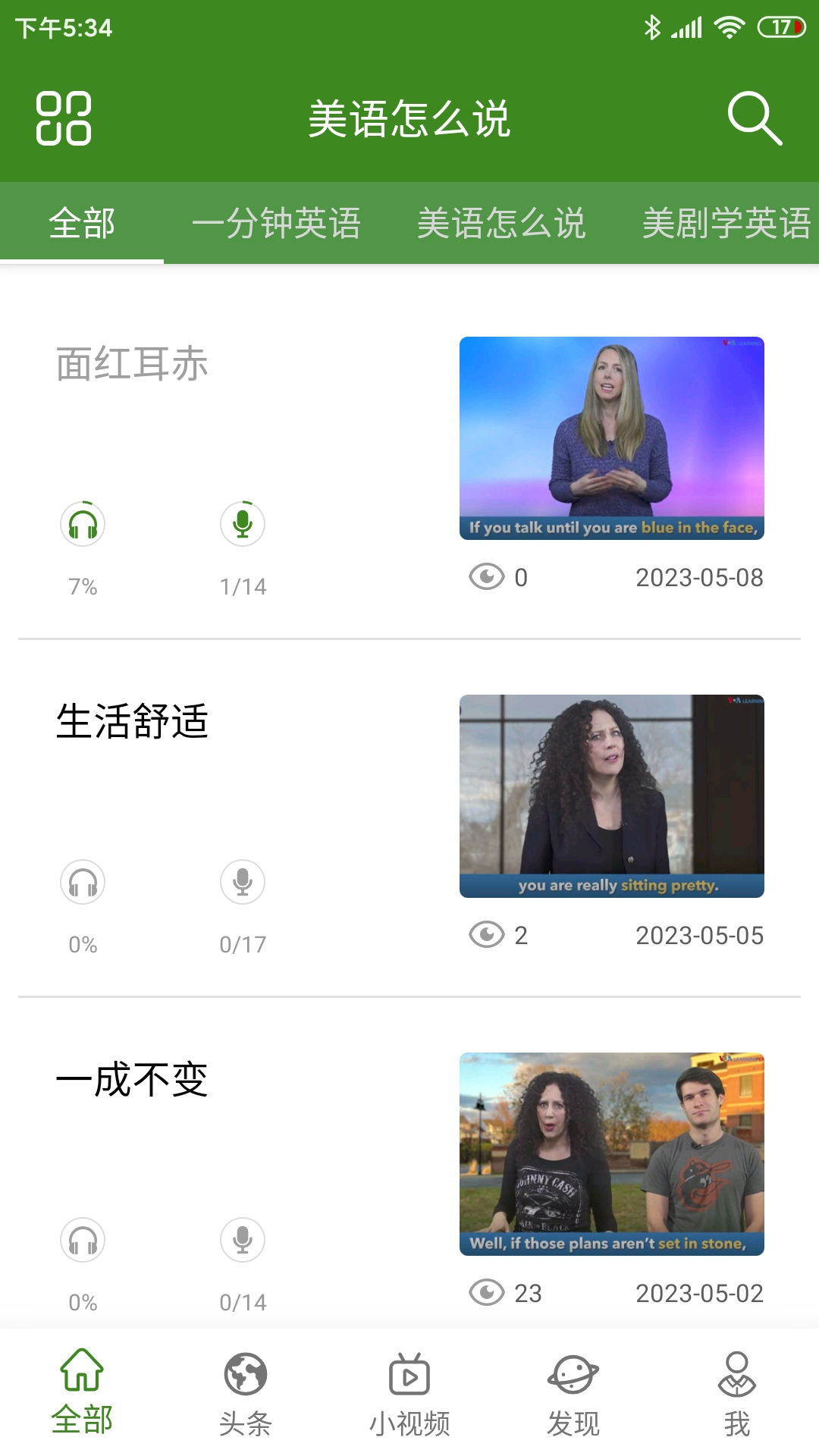Image resolution: width=819 pixels, height=1456 pixels.
Task: Open the search icon
Action: coord(754,118)
